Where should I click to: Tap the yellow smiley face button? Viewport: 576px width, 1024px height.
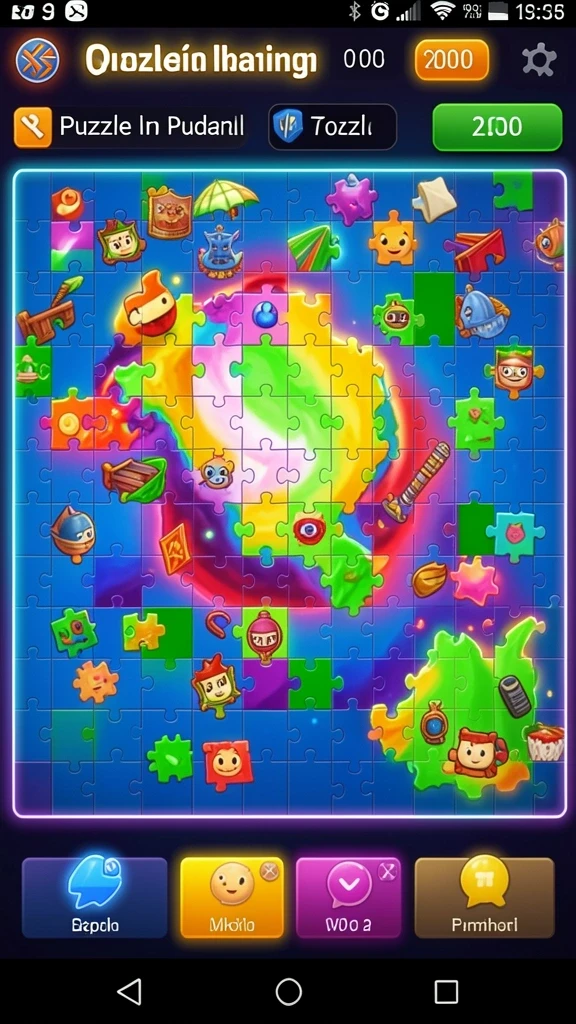[x=232, y=897]
